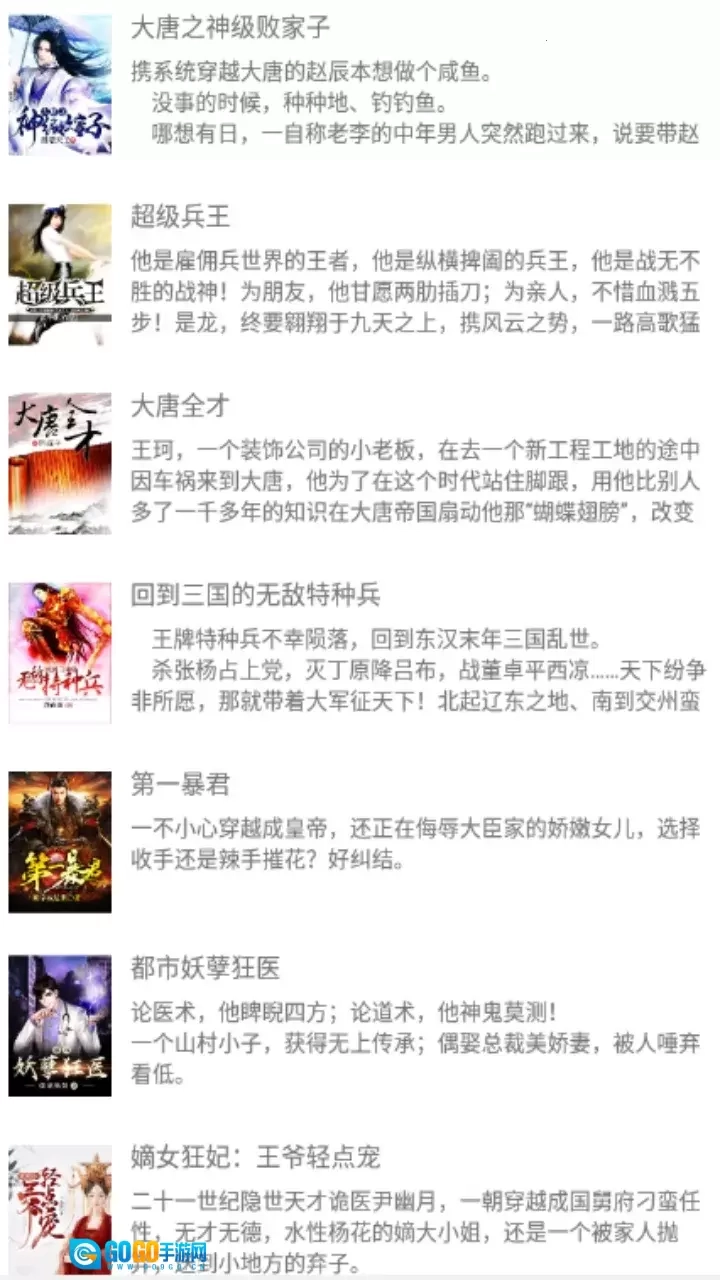Select the book 超级兵王

point(180,216)
